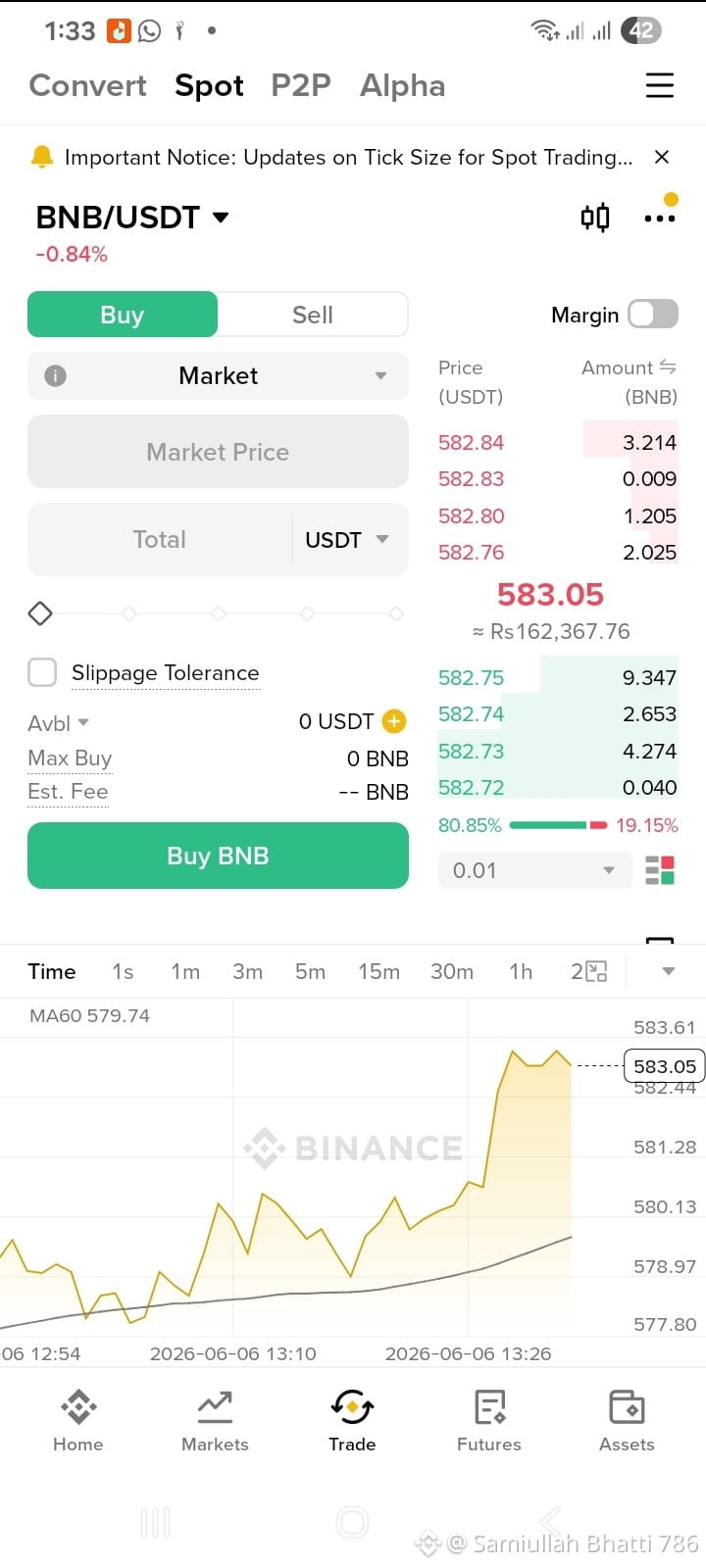Viewport: 706px width, 1568px height.
Task: Open the candlestick chart view
Action: pos(595,217)
